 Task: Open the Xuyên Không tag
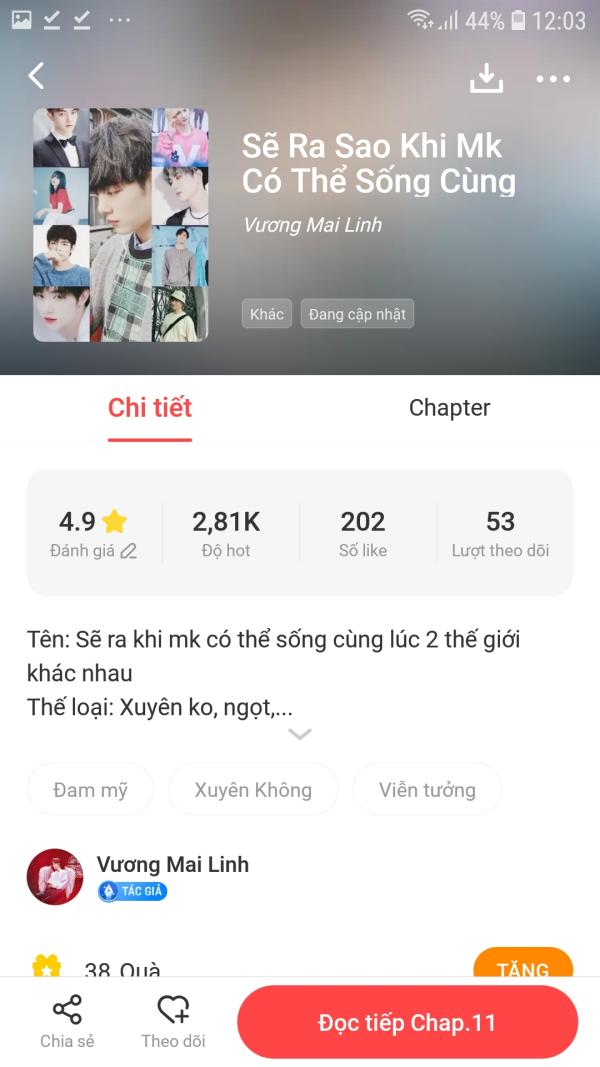coord(253,790)
